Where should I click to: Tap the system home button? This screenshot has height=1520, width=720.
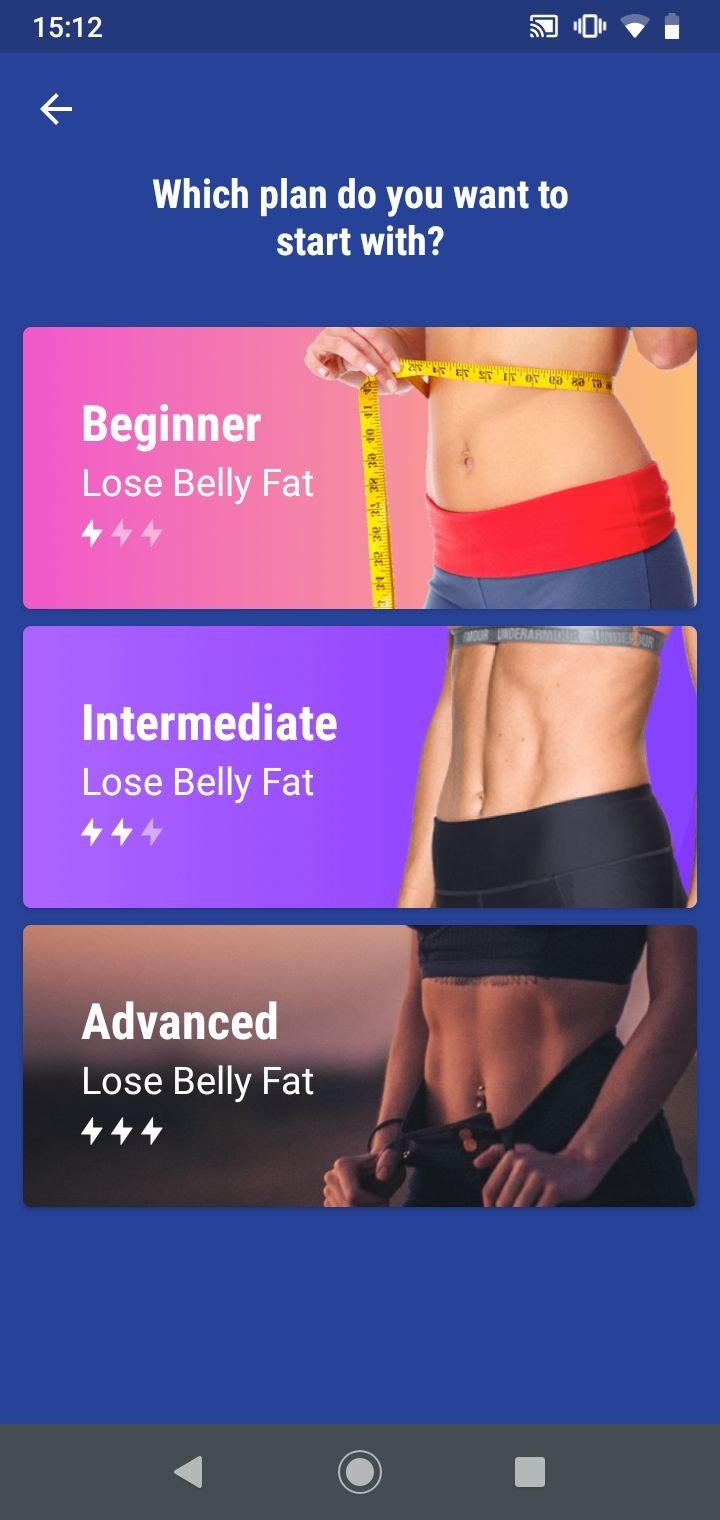(x=360, y=1472)
